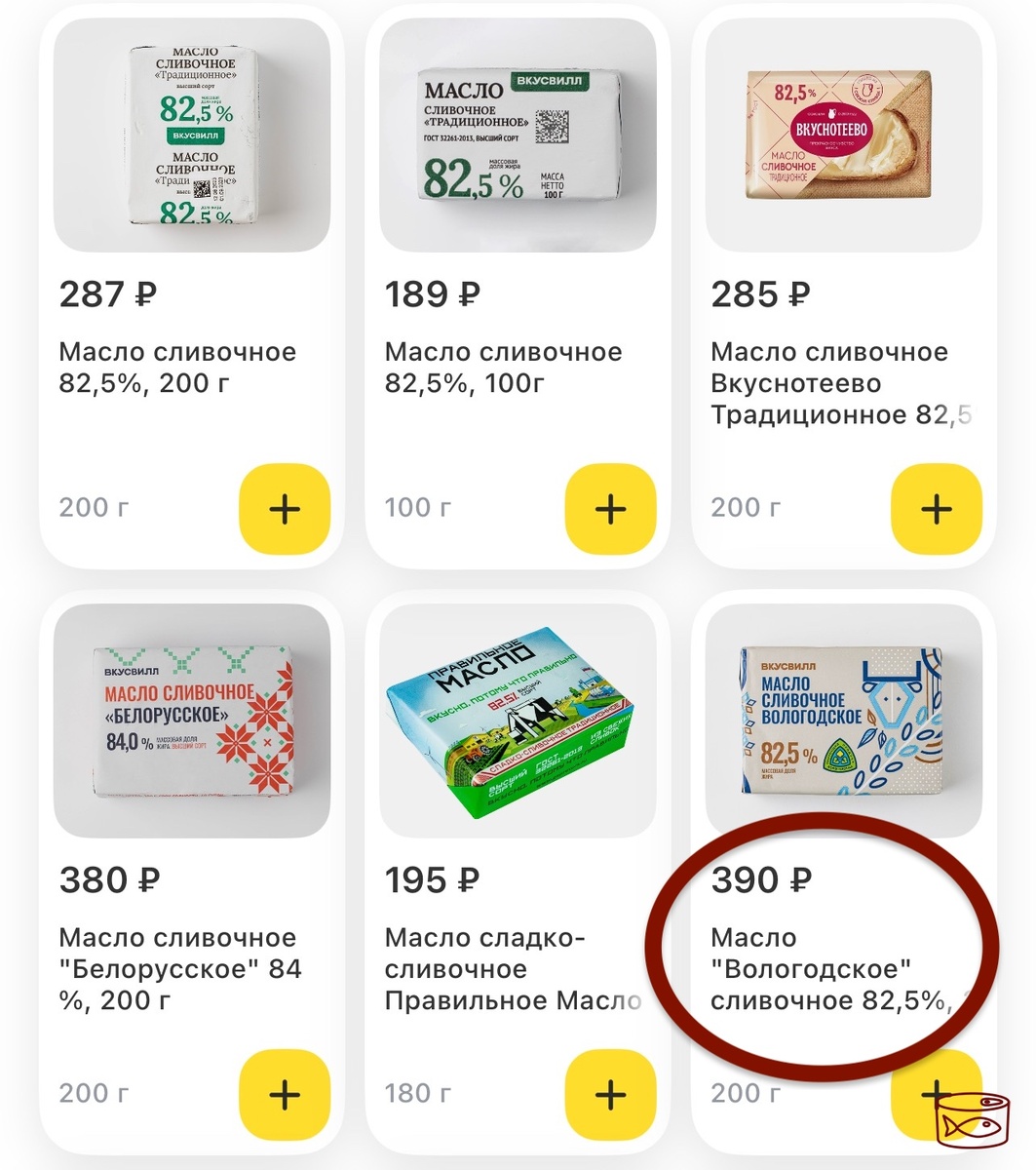Add Вкуснотеево Традиционное butter to cart
Image resolution: width=1036 pixels, height=1170 pixels.
[x=937, y=508]
